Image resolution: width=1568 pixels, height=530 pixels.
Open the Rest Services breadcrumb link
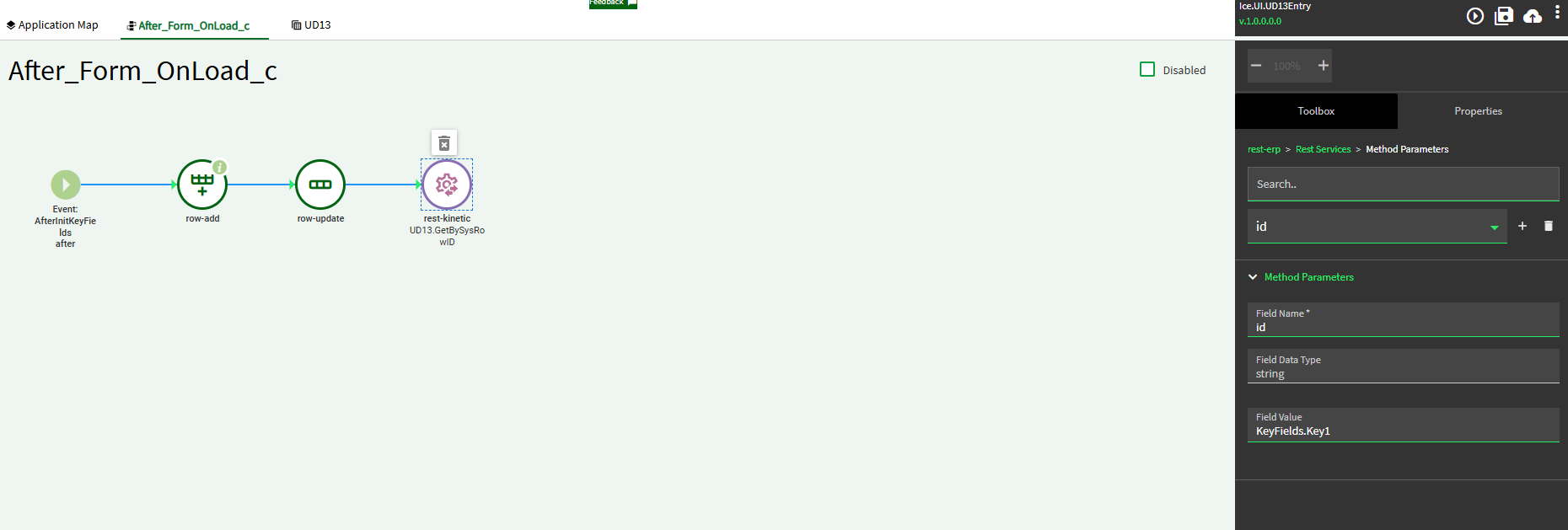1323,149
